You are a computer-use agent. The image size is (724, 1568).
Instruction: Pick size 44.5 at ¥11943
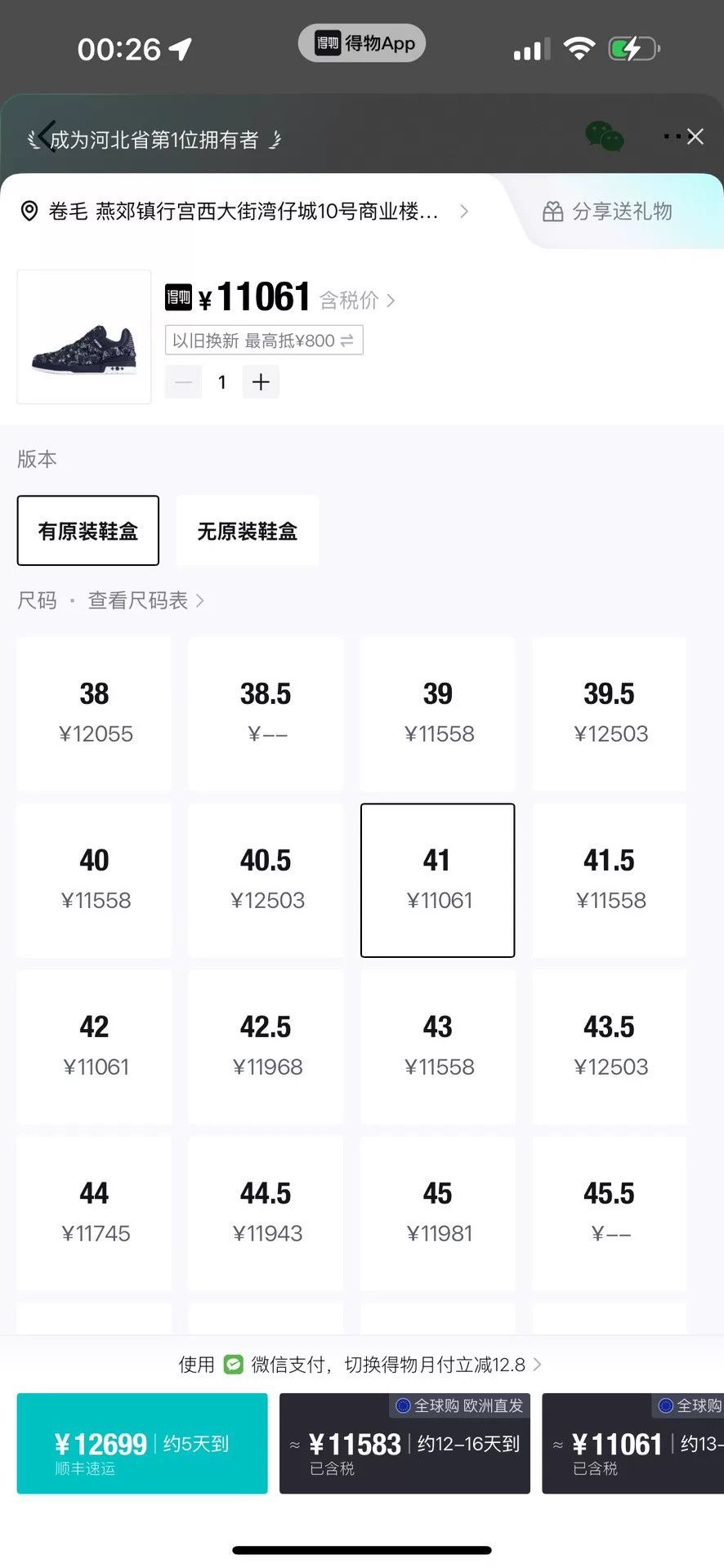266,1214
